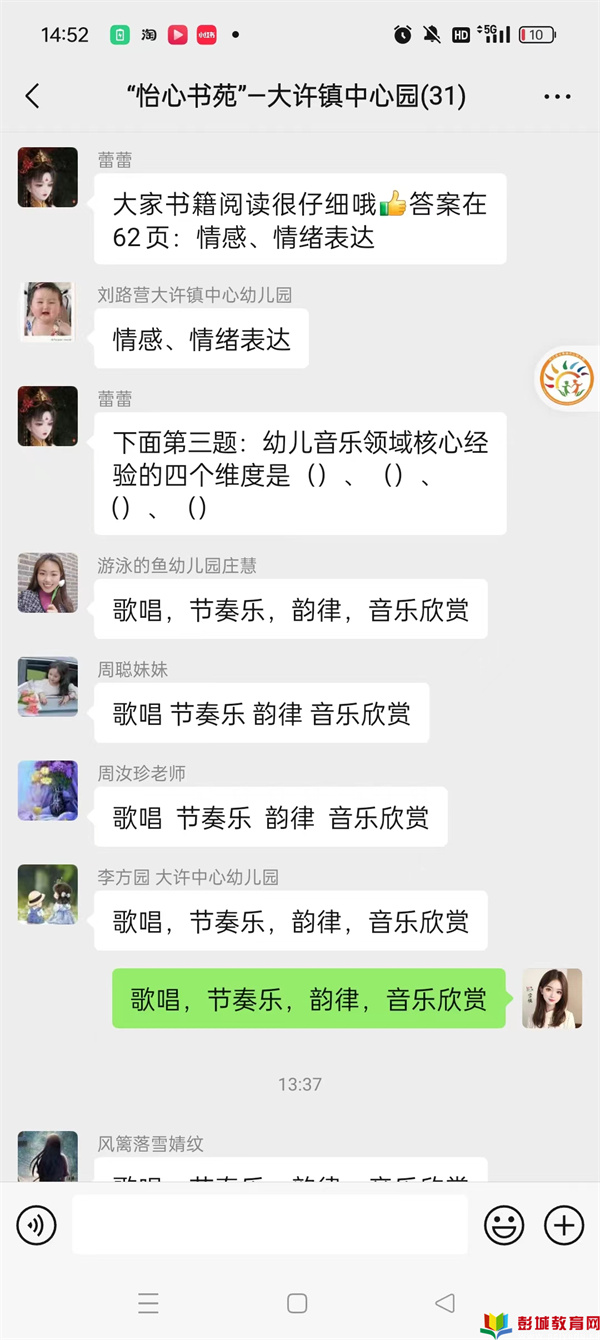600x1340 pixels.
Task: Tap the floating colorful logo widget
Action: 567,379
